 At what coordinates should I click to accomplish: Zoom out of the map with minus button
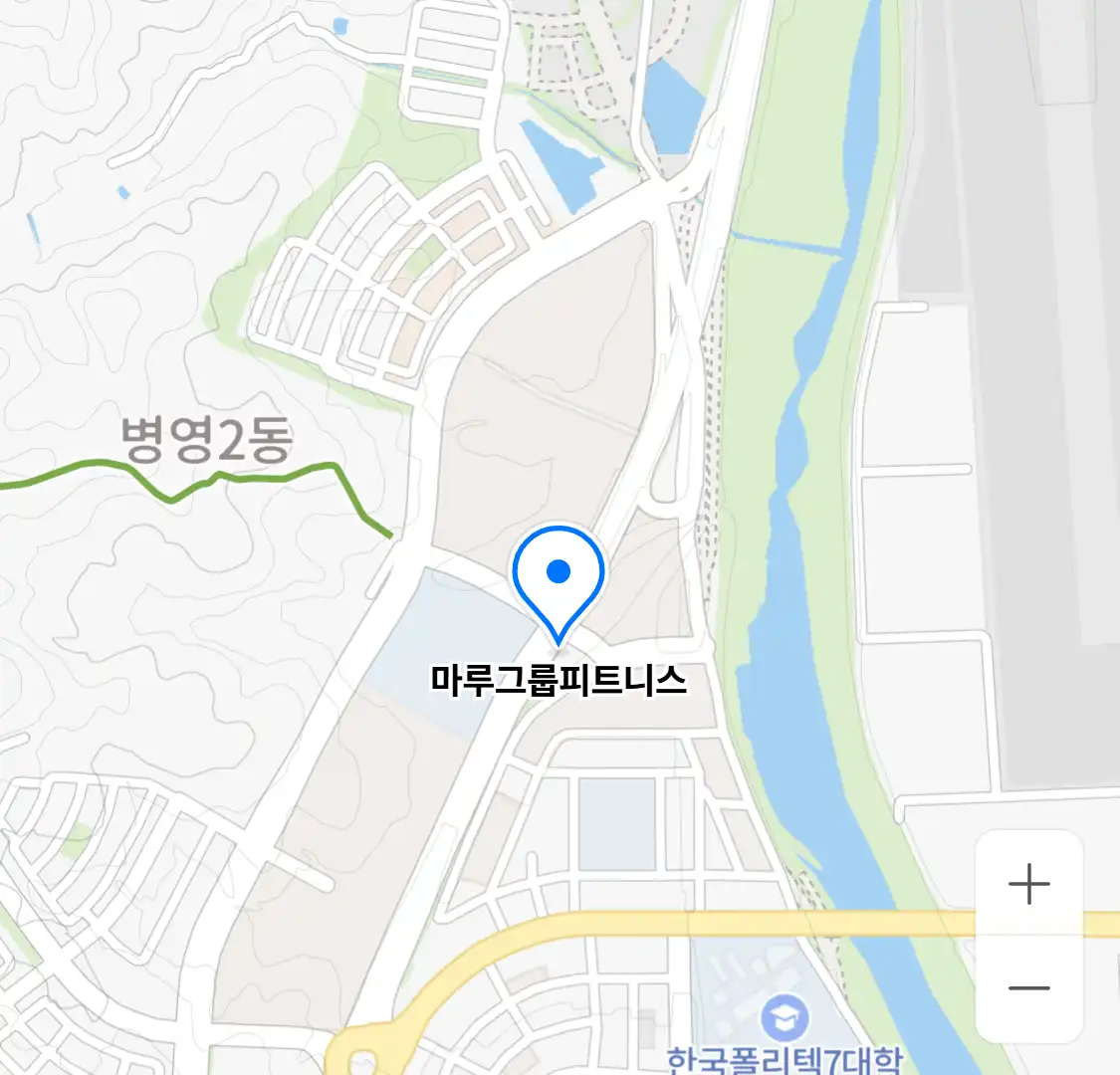coord(1028,988)
